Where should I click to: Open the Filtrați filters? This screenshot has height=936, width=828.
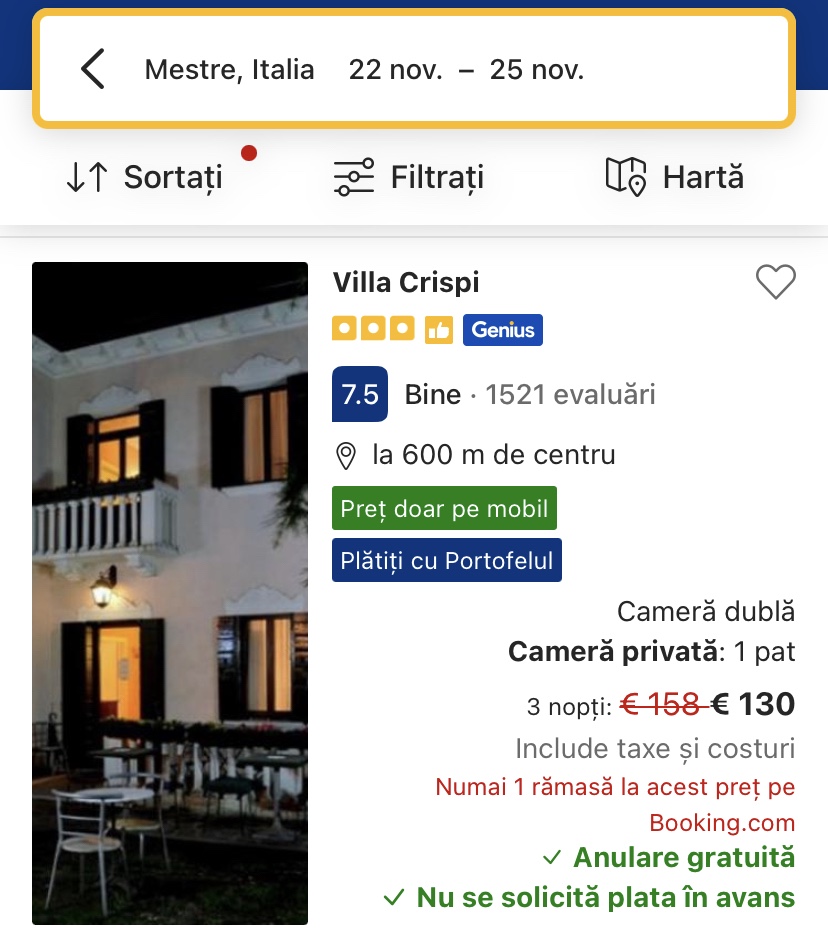(x=408, y=178)
